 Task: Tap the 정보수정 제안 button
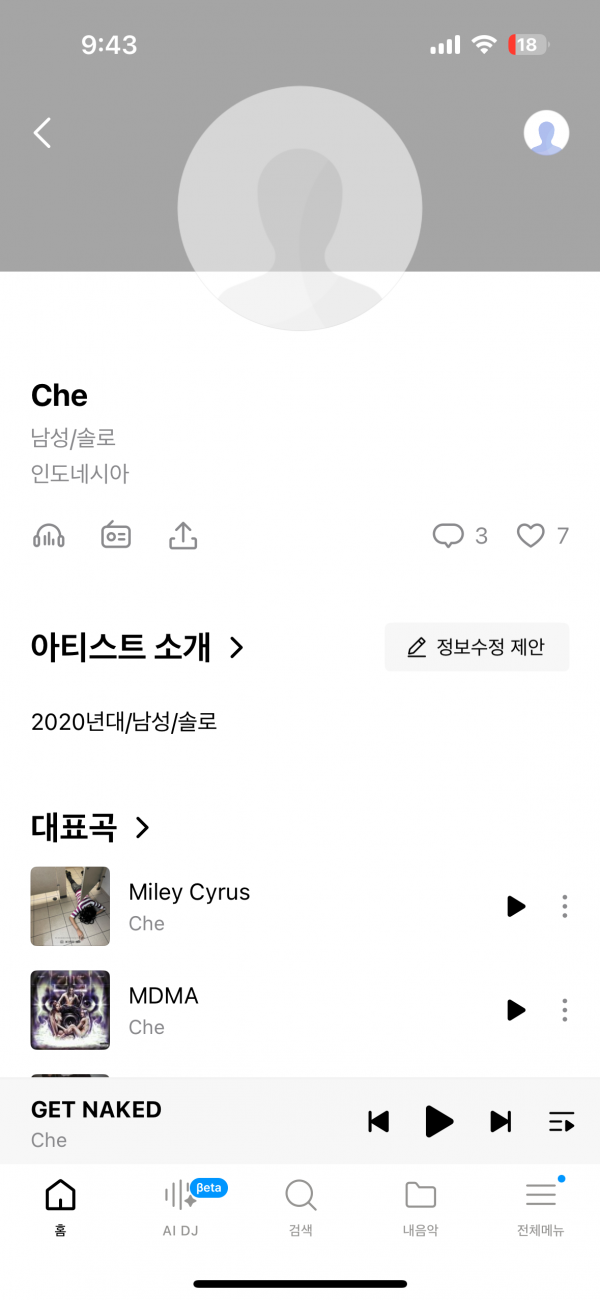pos(477,647)
